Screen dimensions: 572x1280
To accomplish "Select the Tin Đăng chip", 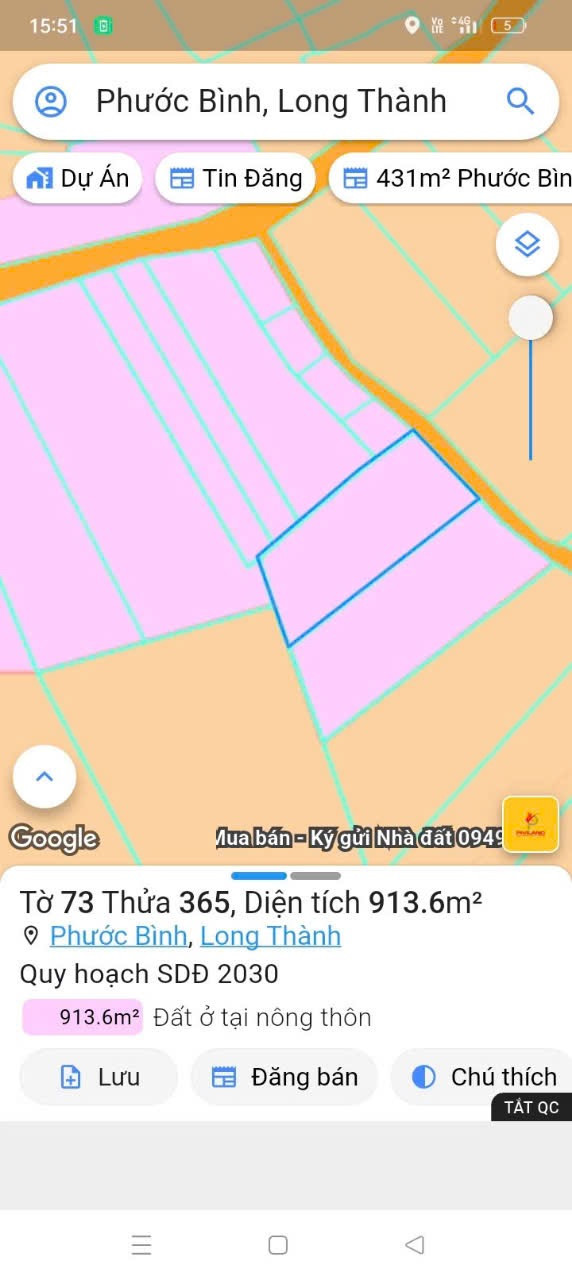I will click(236, 178).
